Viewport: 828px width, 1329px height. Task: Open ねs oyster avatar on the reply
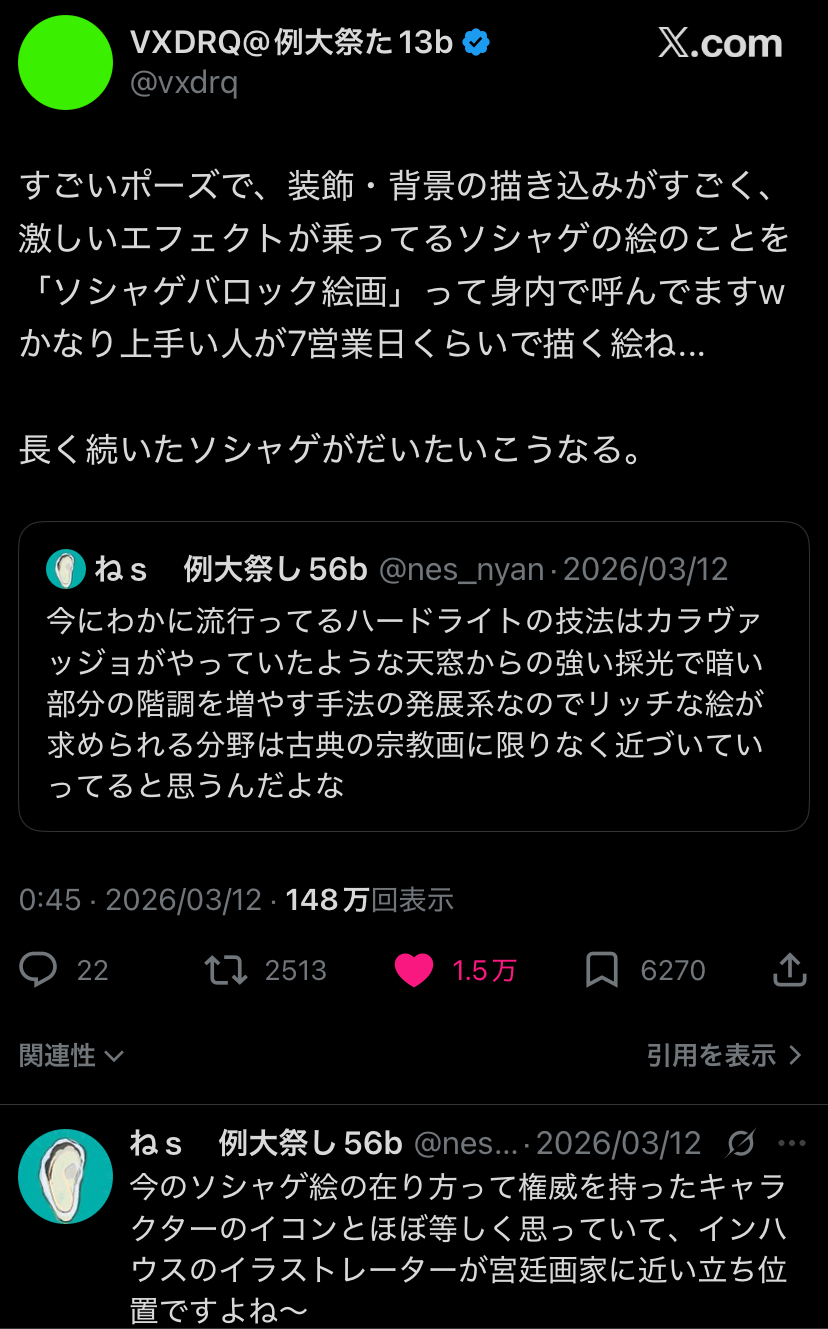coord(66,1176)
